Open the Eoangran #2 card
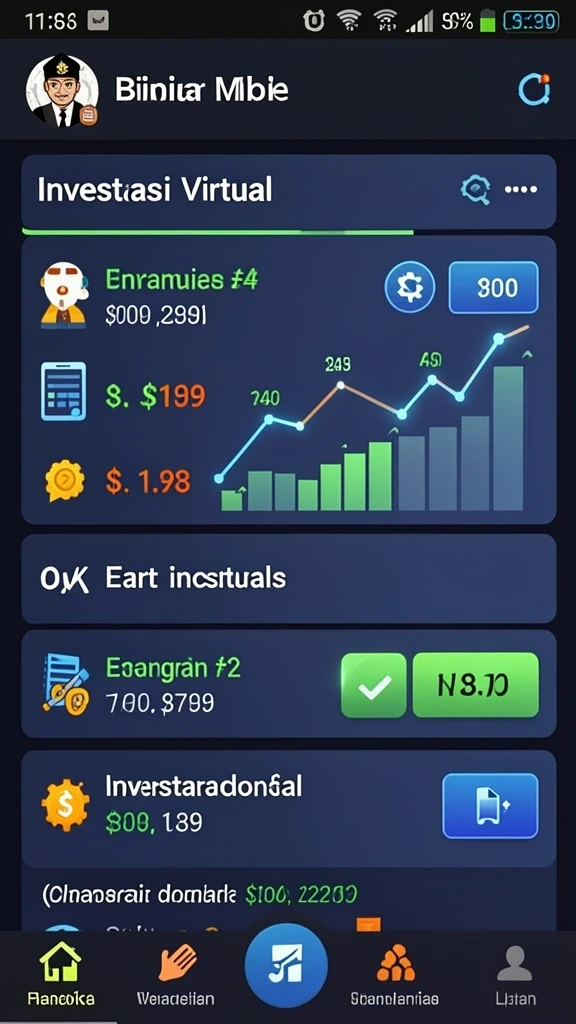The height and width of the screenshot is (1024, 576). [x=289, y=684]
